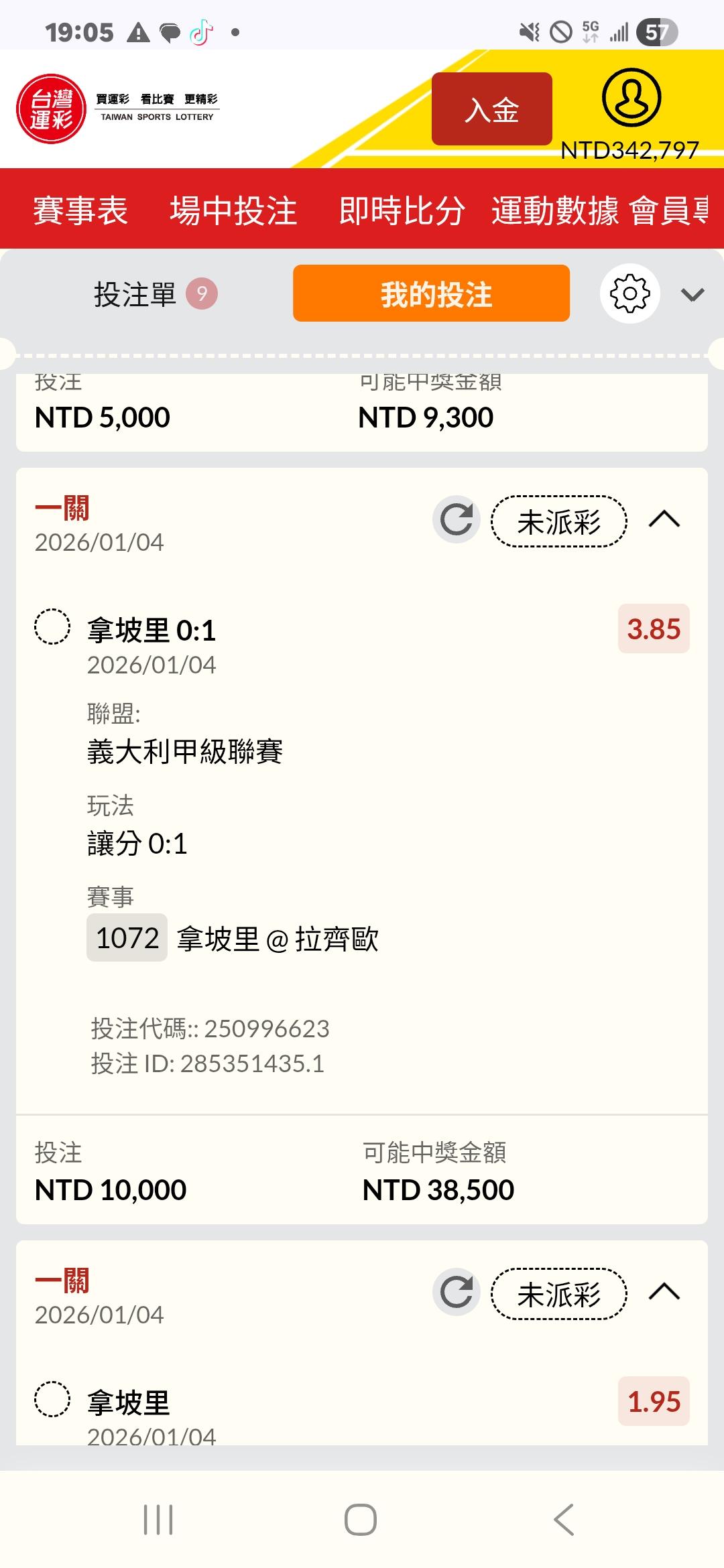Open the user account profile icon

631,98
